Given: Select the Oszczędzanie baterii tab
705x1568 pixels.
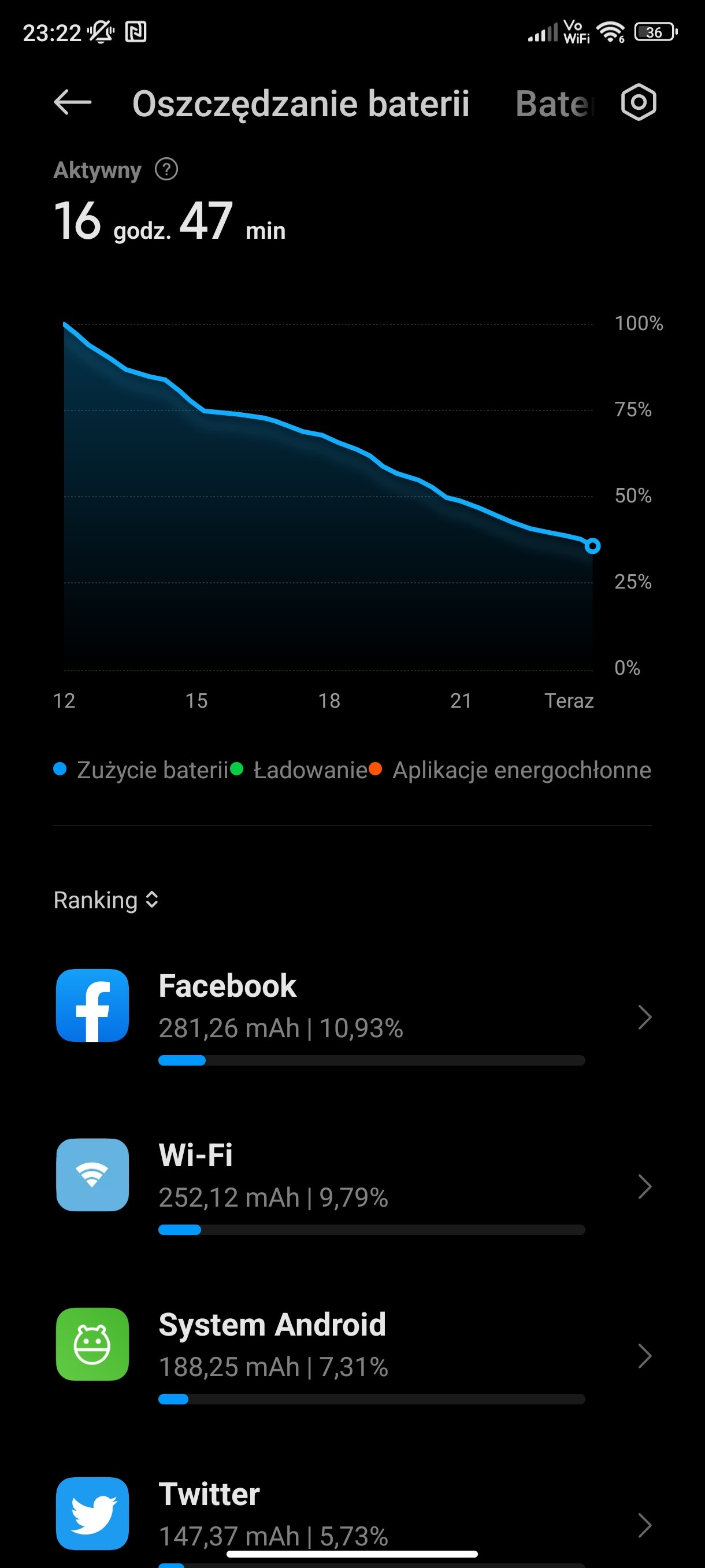Looking at the screenshot, I should (300, 104).
